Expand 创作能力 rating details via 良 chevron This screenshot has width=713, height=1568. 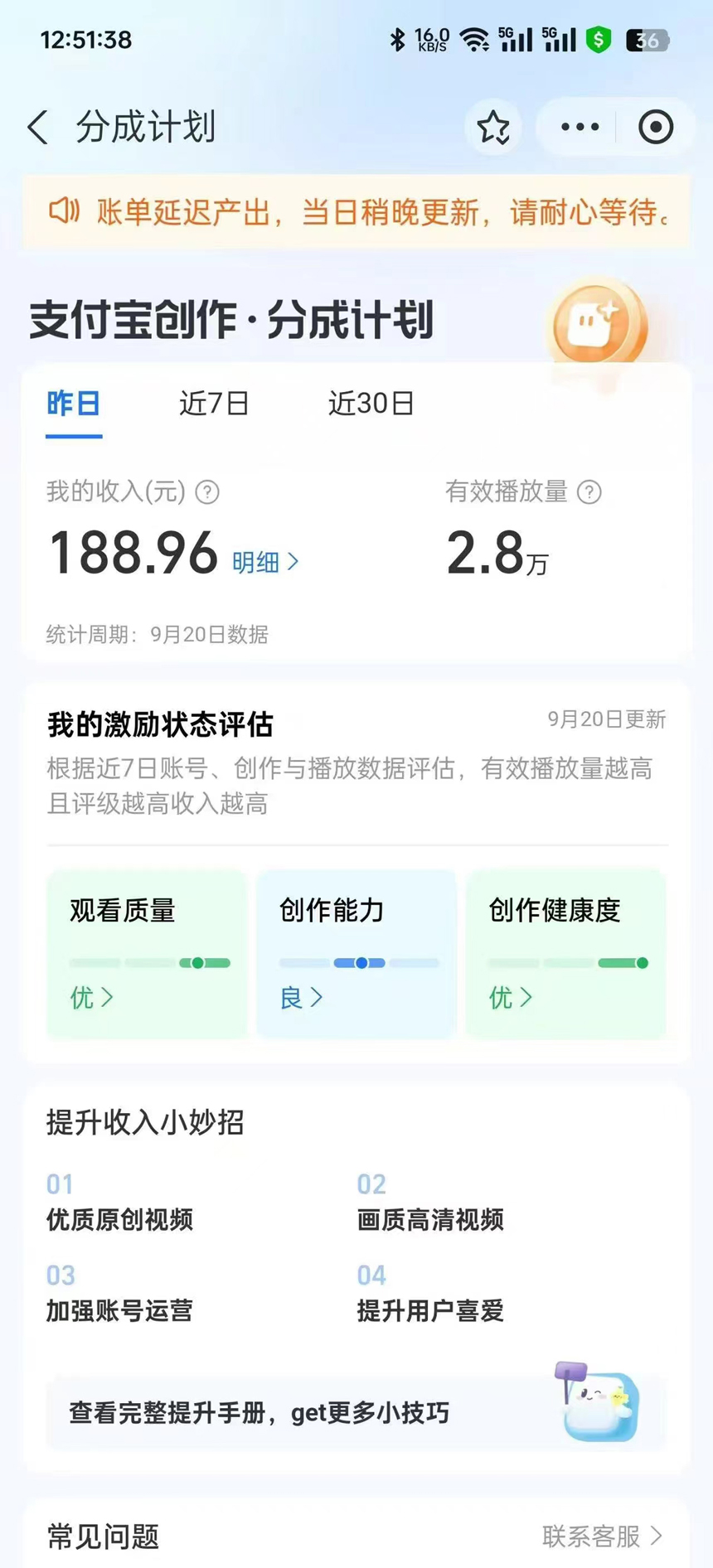(x=303, y=998)
